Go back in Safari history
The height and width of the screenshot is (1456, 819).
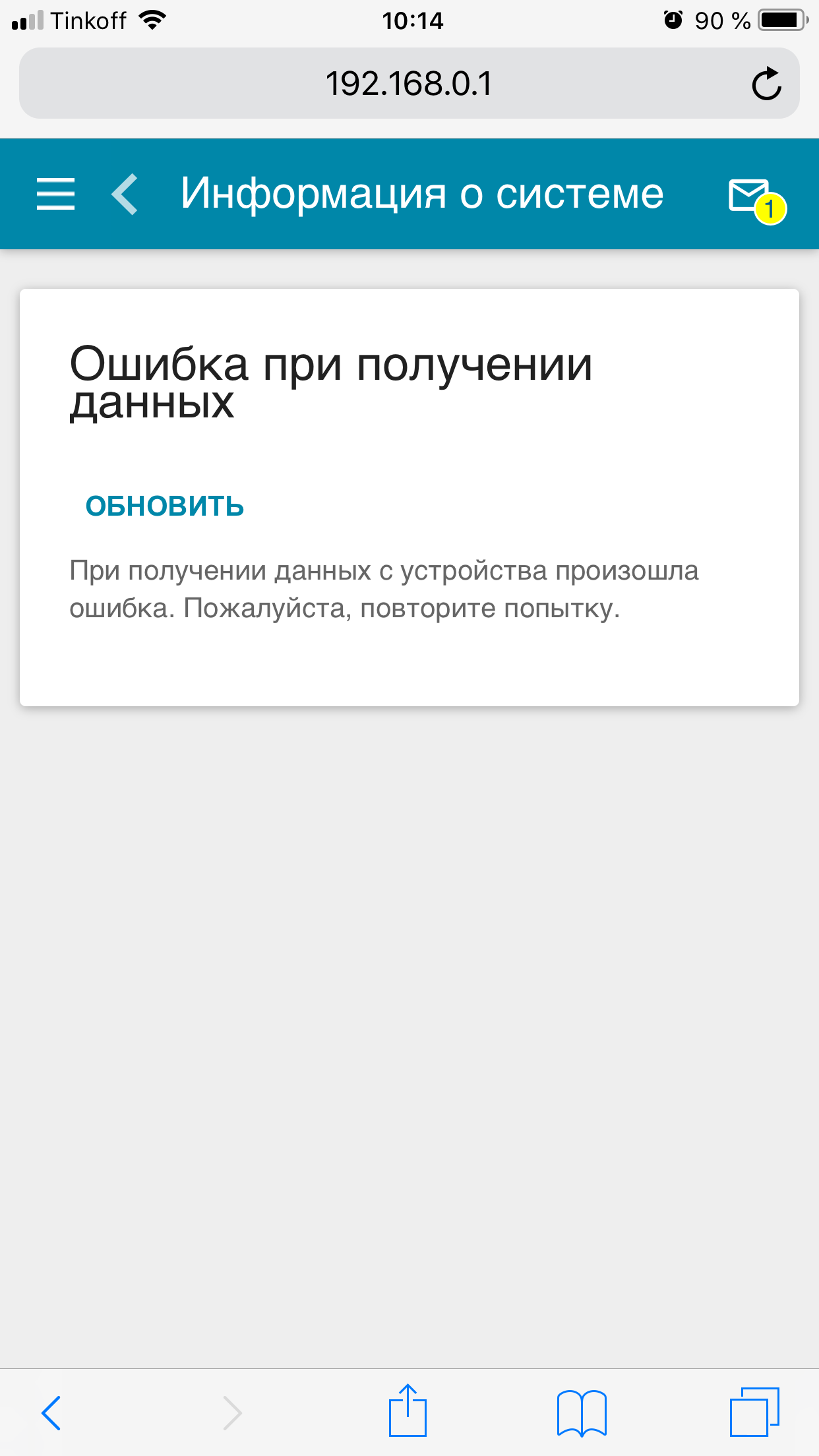51,1412
